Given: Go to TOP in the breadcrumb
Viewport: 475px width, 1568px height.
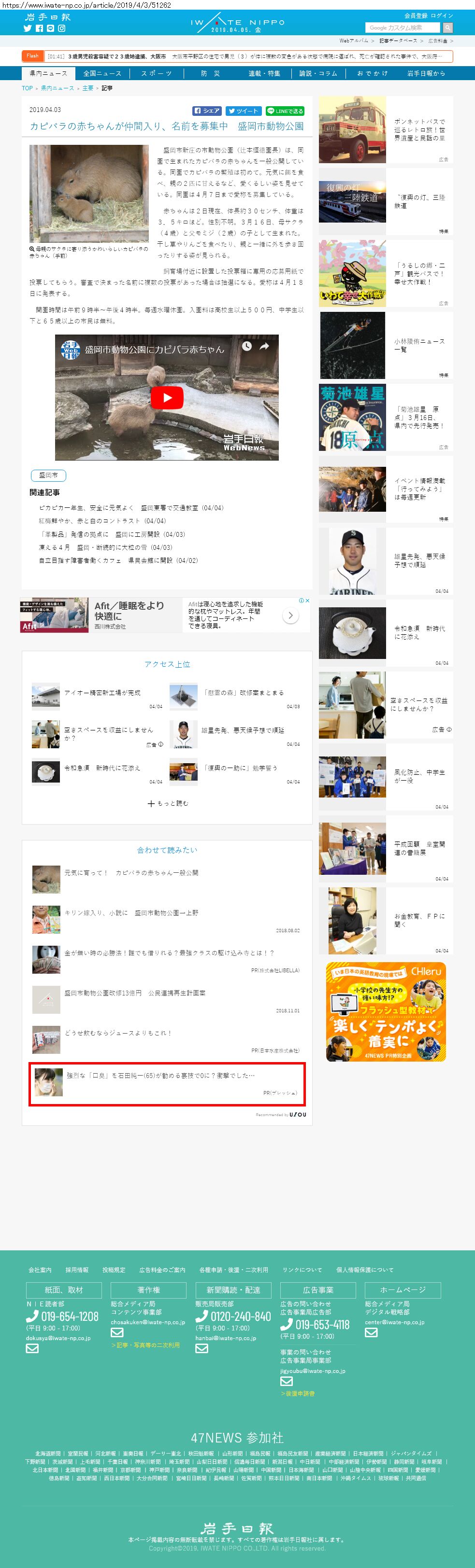Looking at the screenshot, I should [28, 88].
